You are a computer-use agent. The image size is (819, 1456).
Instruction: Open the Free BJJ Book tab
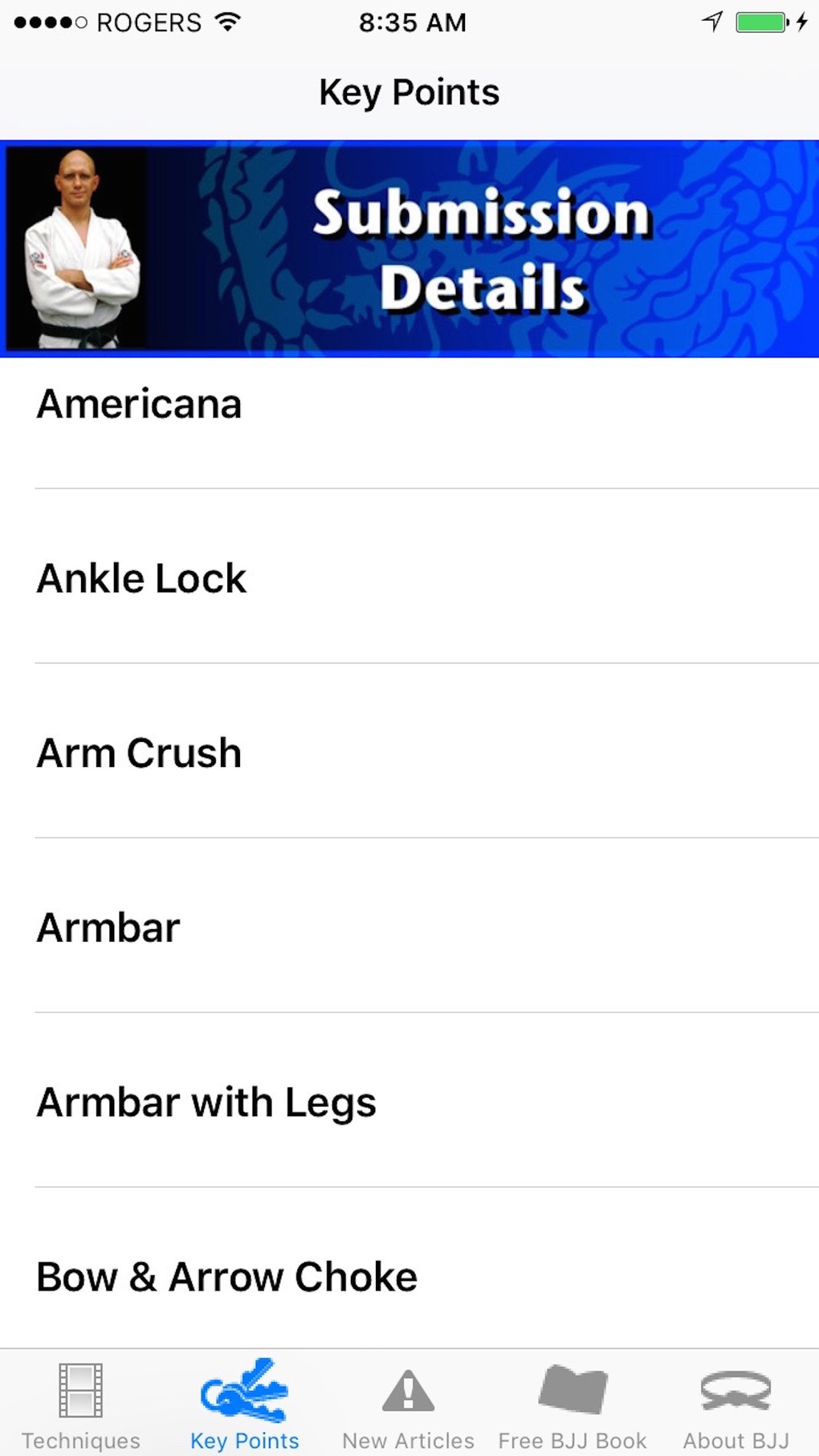(572, 1404)
